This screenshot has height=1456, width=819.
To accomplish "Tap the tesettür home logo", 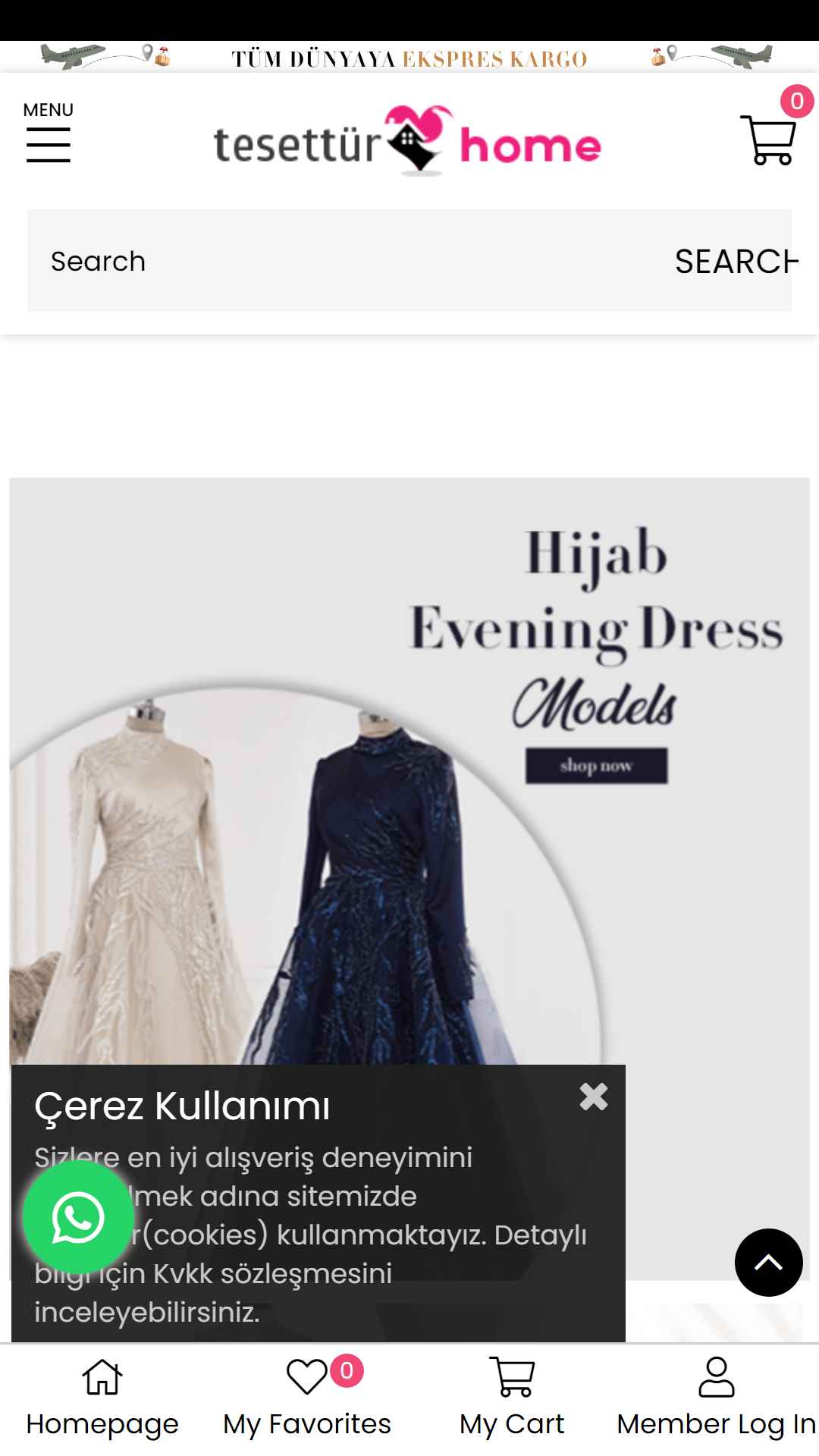I will [x=408, y=142].
